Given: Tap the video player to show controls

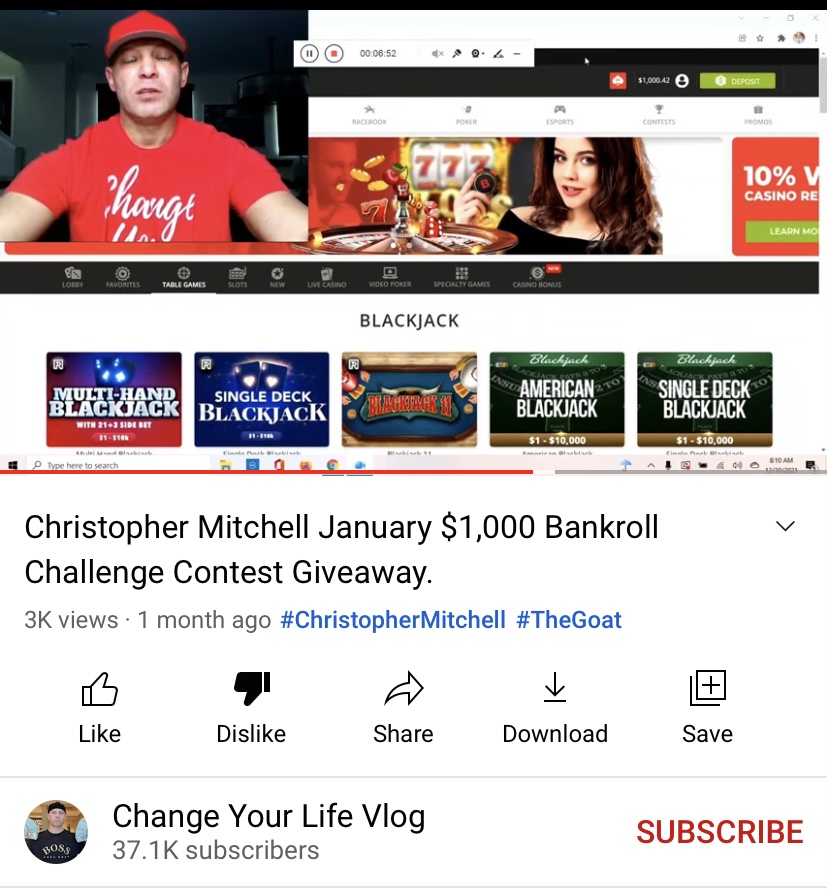Looking at the screenshot, I should [x=413, y=240].
